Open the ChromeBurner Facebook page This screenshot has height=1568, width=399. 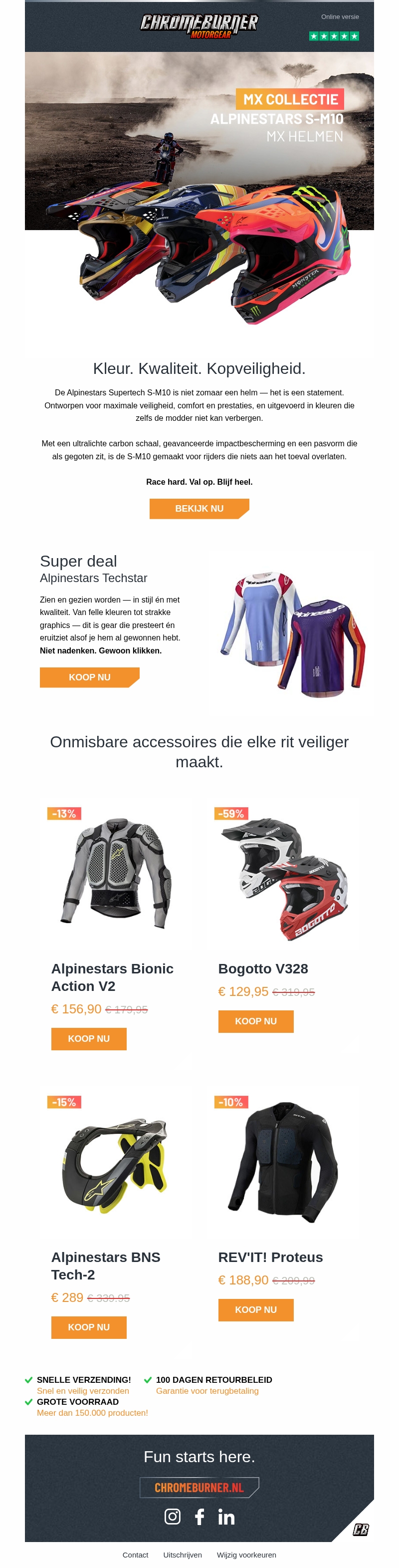pos(199,1516)
